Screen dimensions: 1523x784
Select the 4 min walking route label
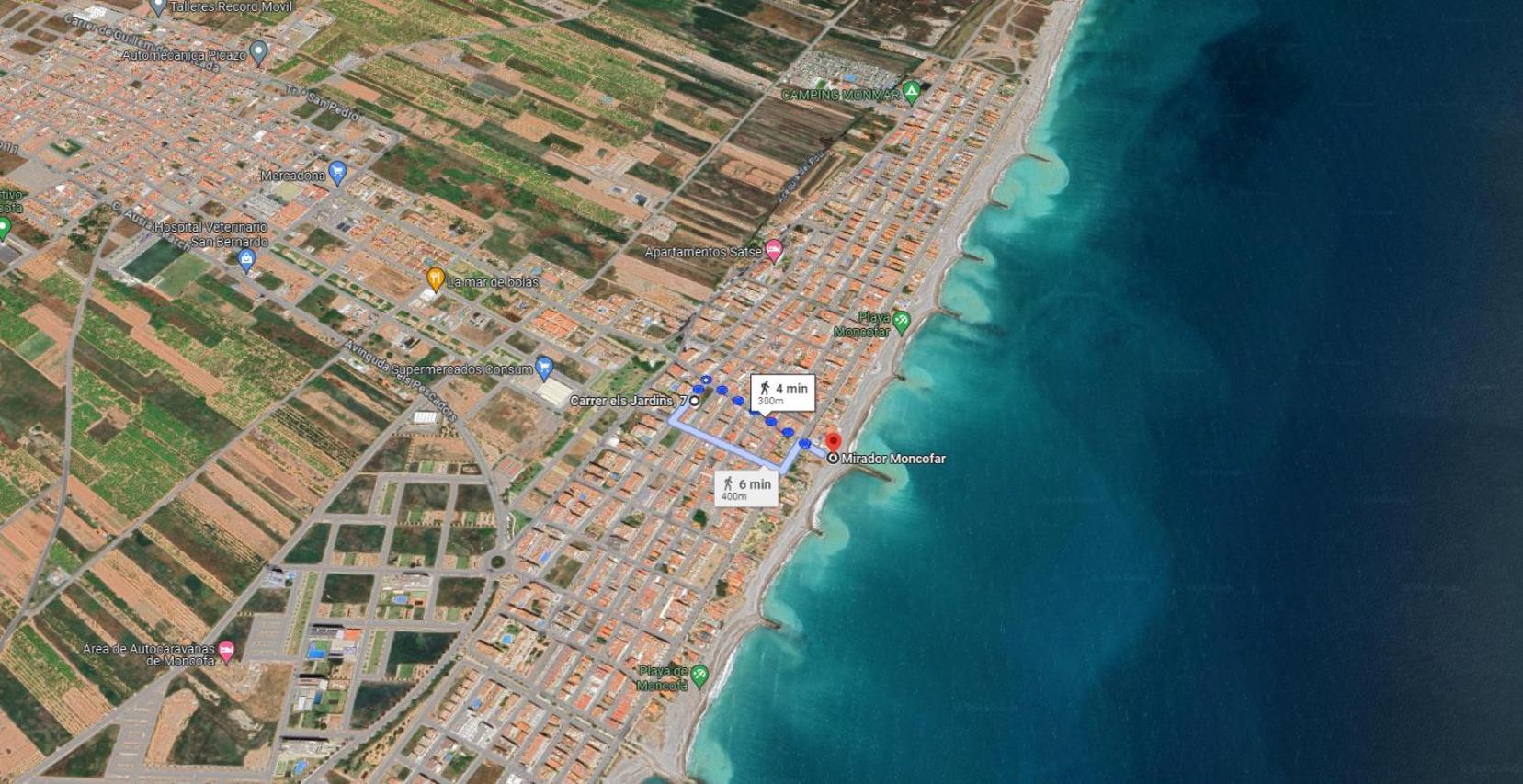pyautogui.click(x=782, y=392)
